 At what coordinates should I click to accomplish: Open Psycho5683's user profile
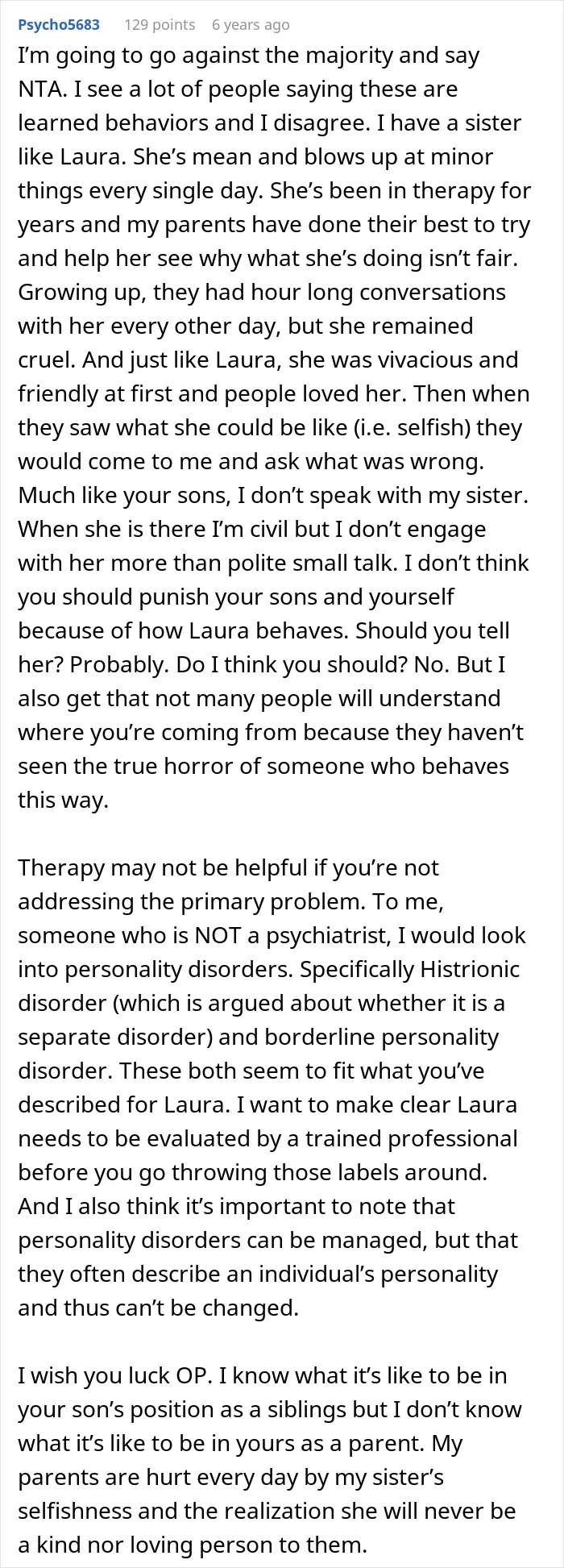pos(59,24)
